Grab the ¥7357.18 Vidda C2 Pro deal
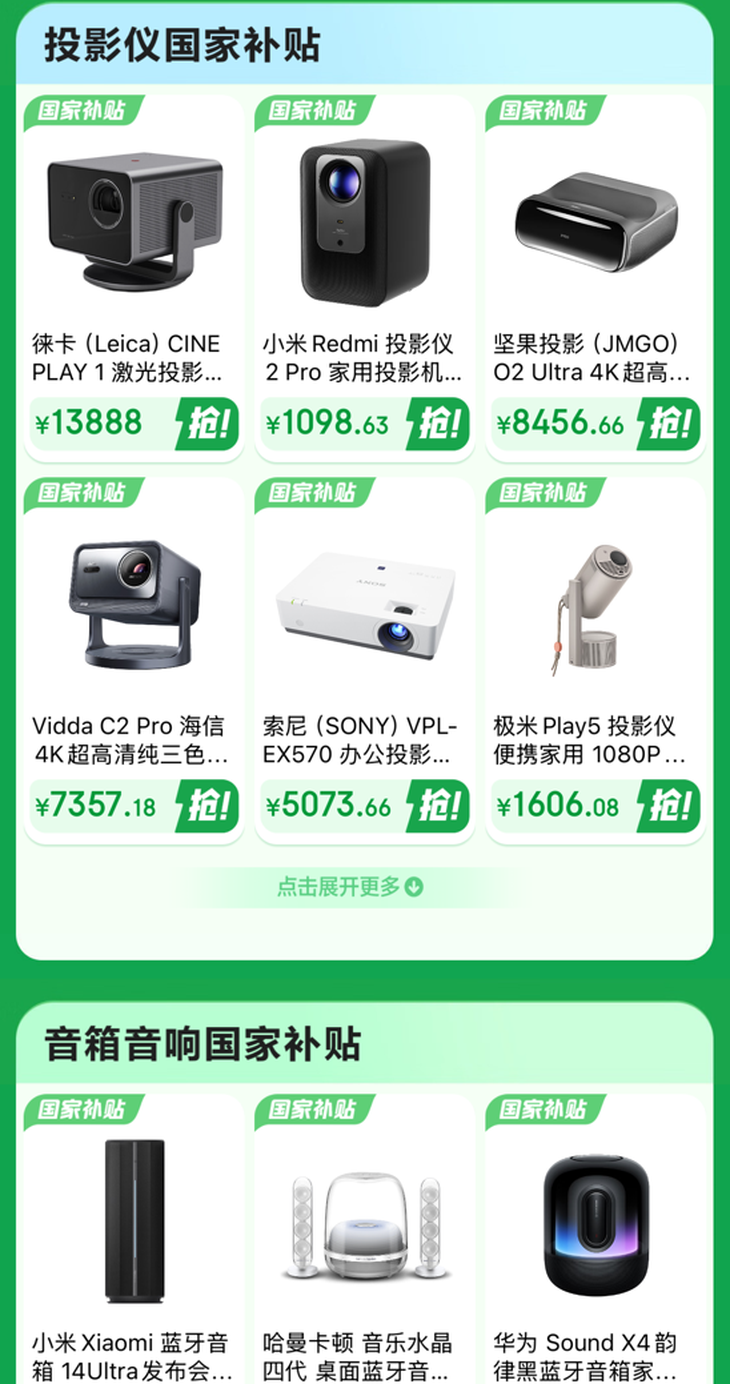This screenshot has width=730, height=1384. coord(207,806)
